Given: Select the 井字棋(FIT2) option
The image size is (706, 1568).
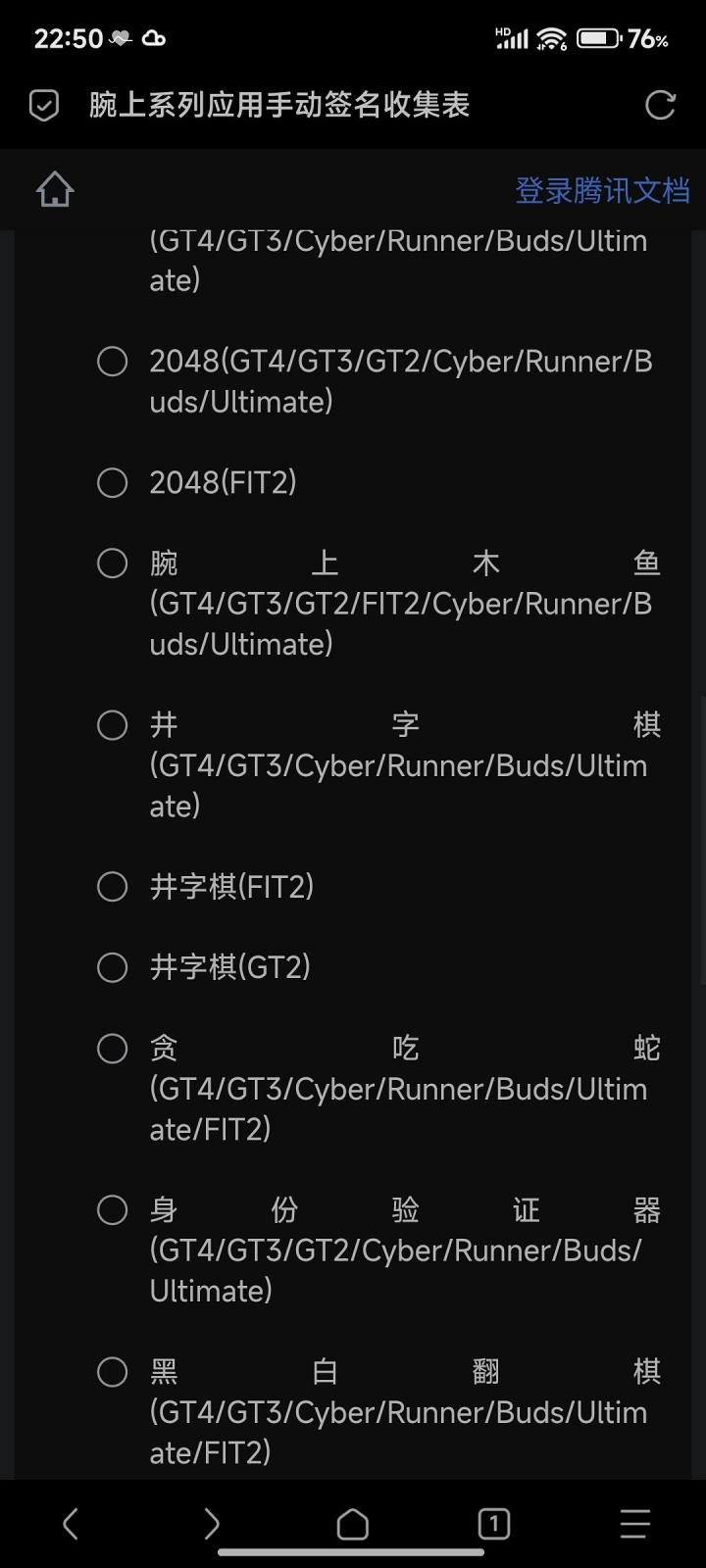Looking at the screenshot, I should coord(112,886).
